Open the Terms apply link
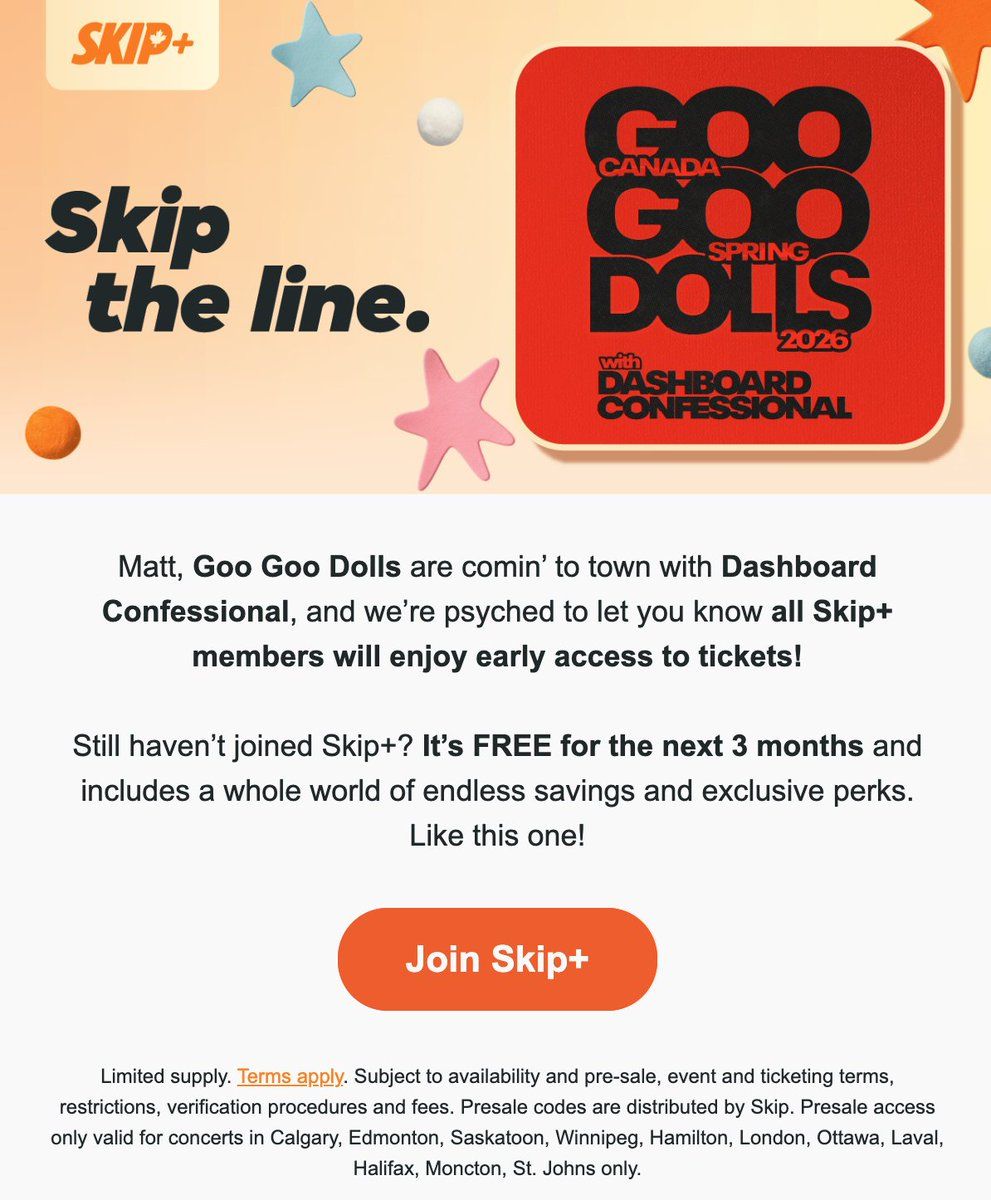The height and width of the screenshot is (1200, 991). pos(290,1077)
